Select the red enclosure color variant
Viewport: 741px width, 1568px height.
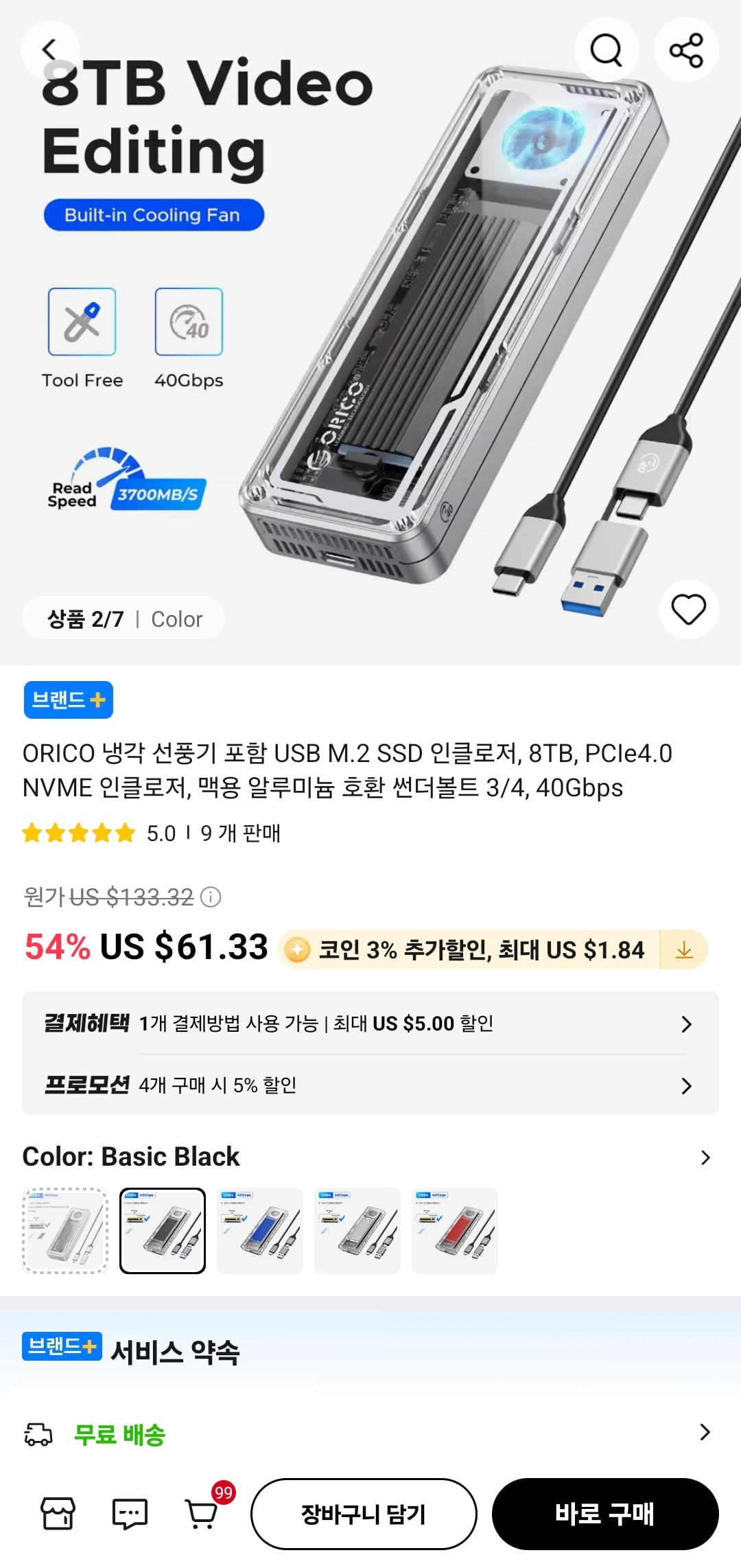[x=455, y=1229]
